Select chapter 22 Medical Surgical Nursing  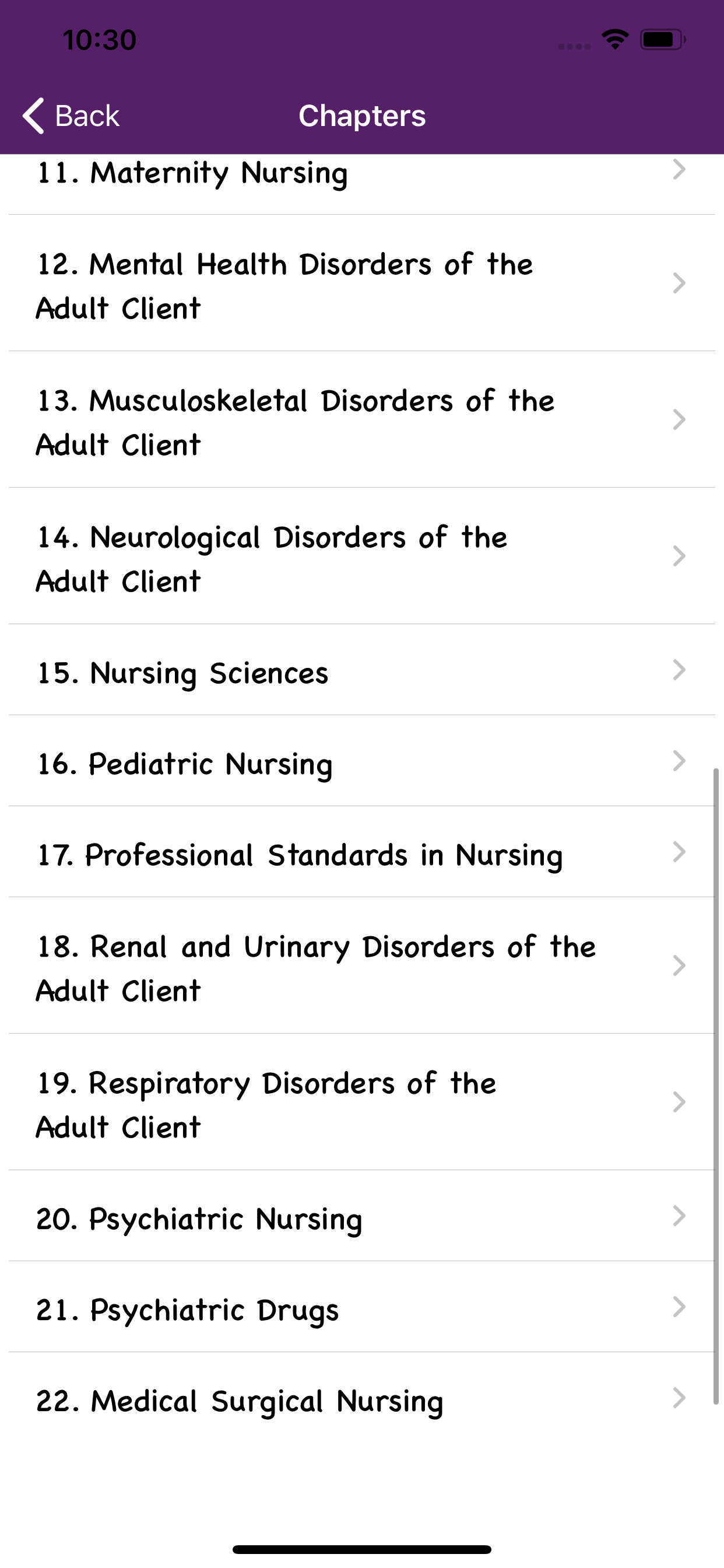click(x=362, y=1398)
